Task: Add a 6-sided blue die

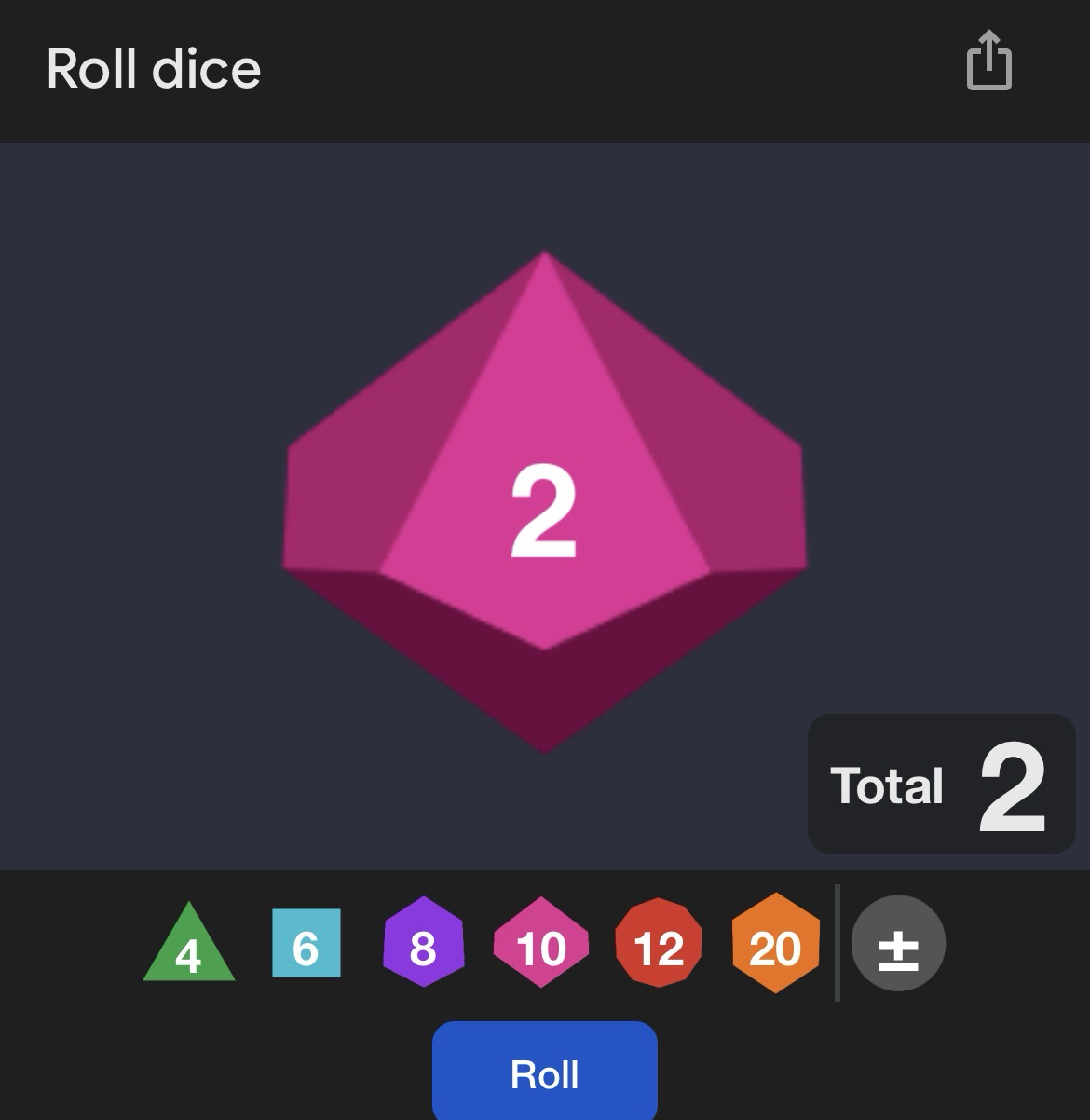Action: 307,944
